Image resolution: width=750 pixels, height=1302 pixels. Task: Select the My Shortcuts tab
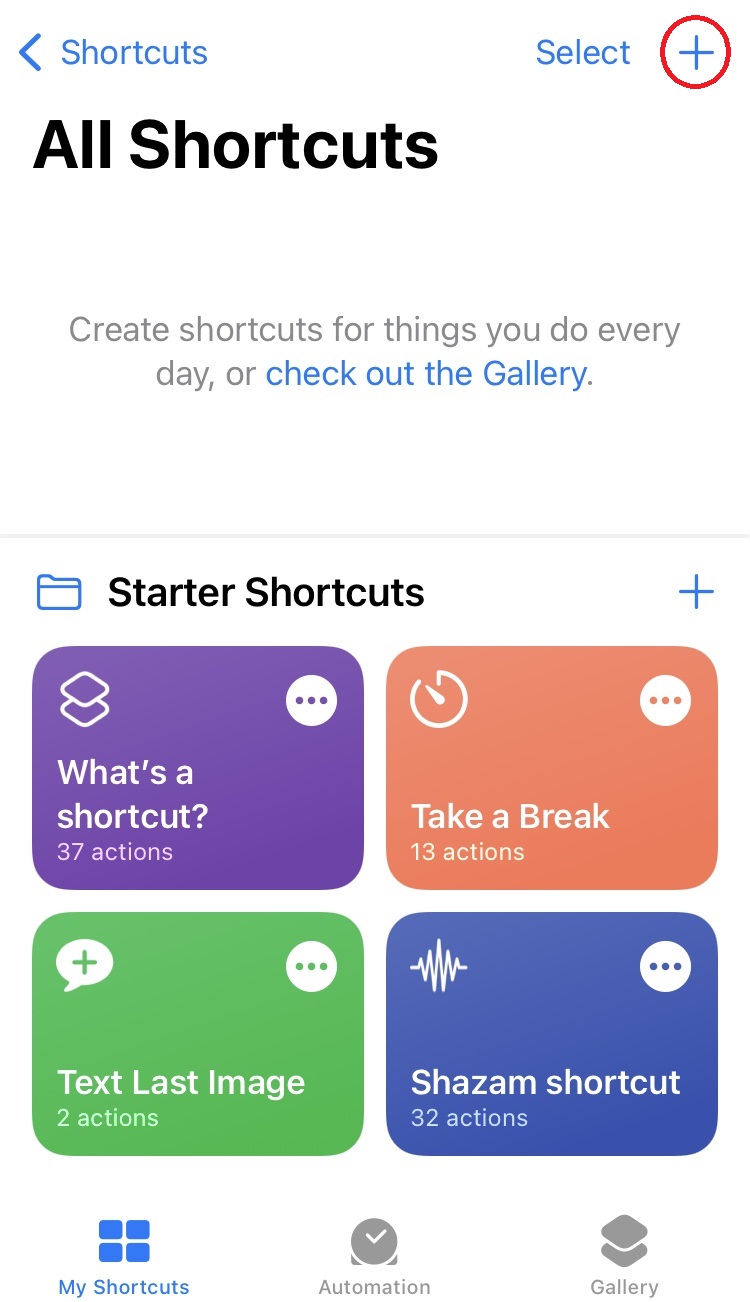124,1256
